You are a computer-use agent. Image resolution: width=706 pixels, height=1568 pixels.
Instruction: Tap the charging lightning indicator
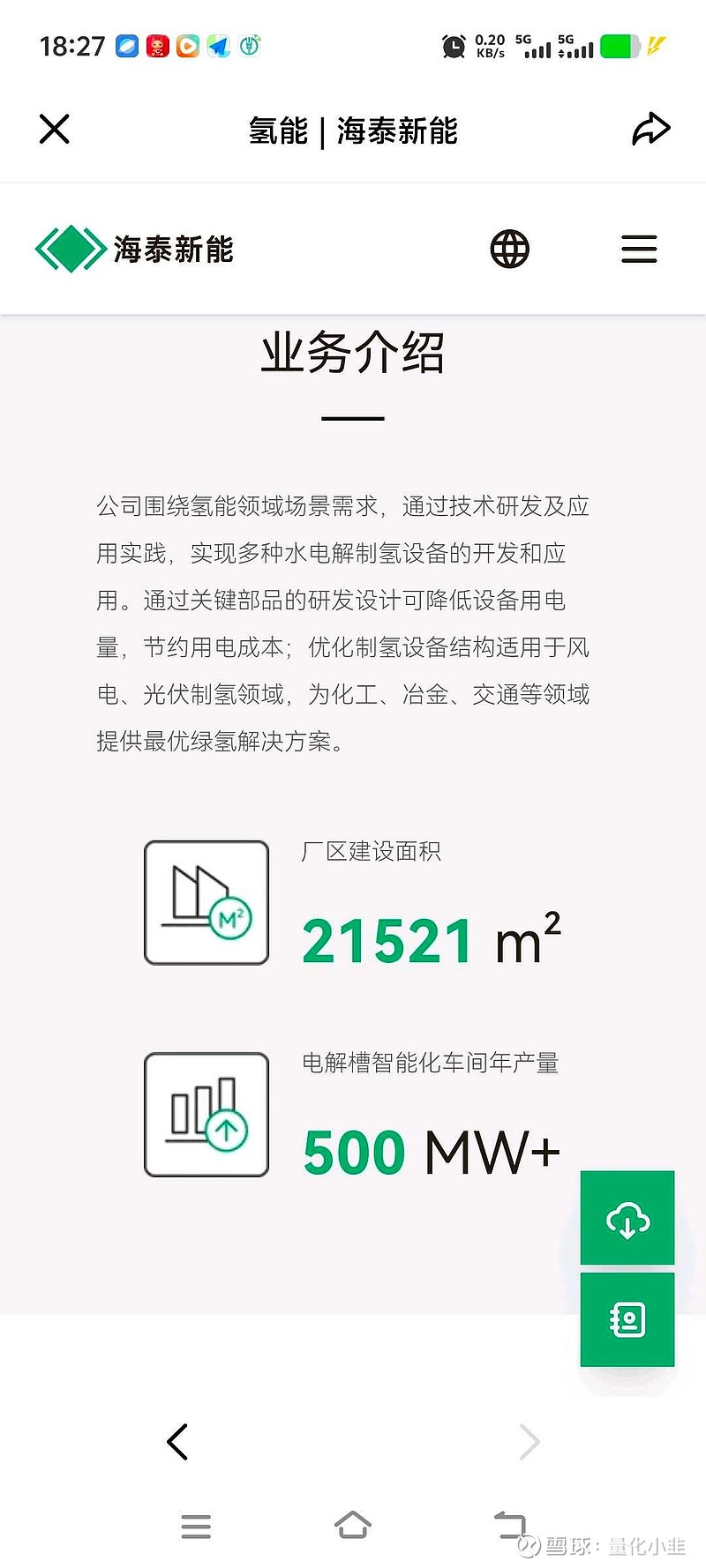655,46
